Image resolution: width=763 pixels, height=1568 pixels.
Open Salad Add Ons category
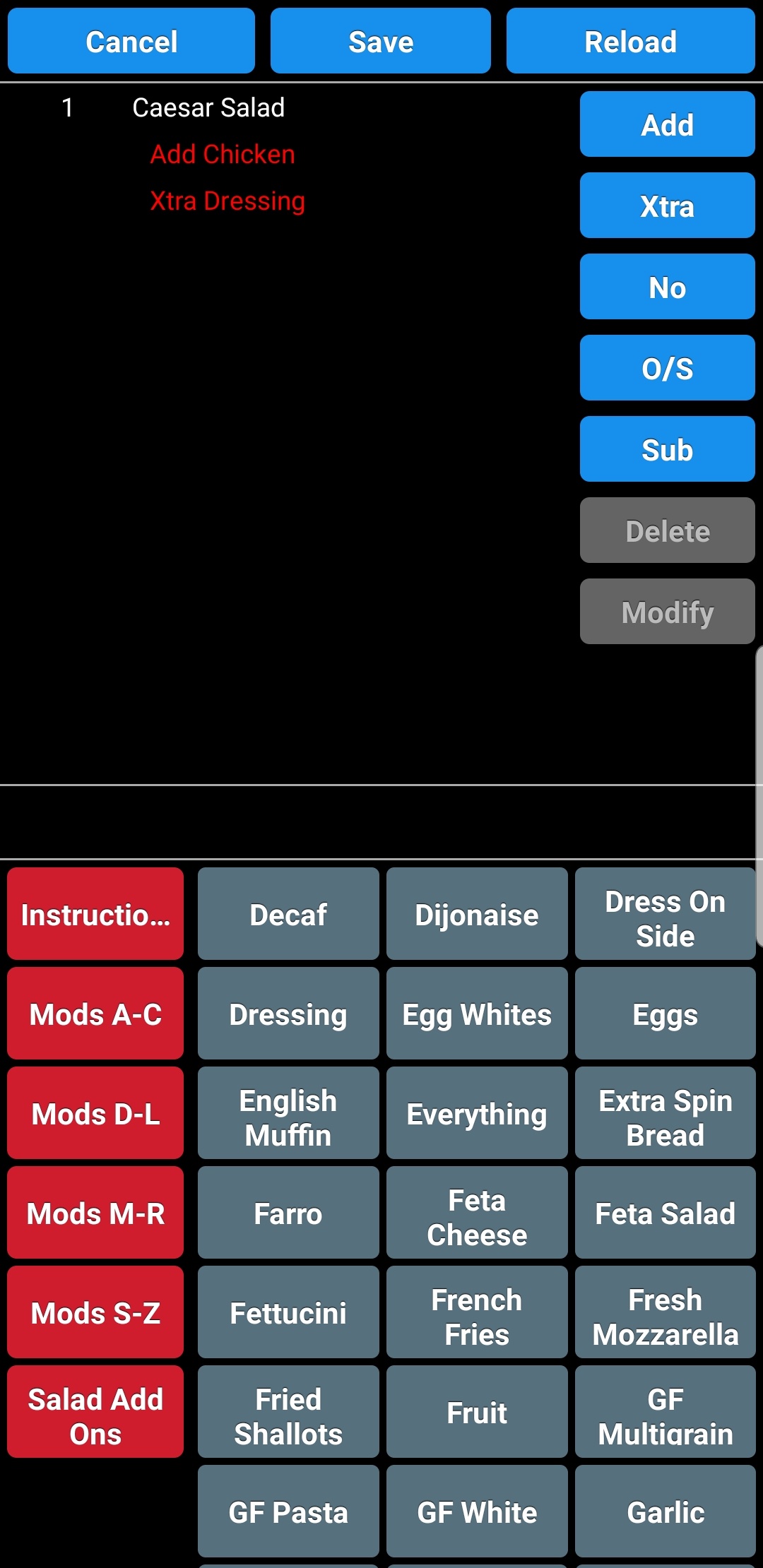tap(95, 1412)
